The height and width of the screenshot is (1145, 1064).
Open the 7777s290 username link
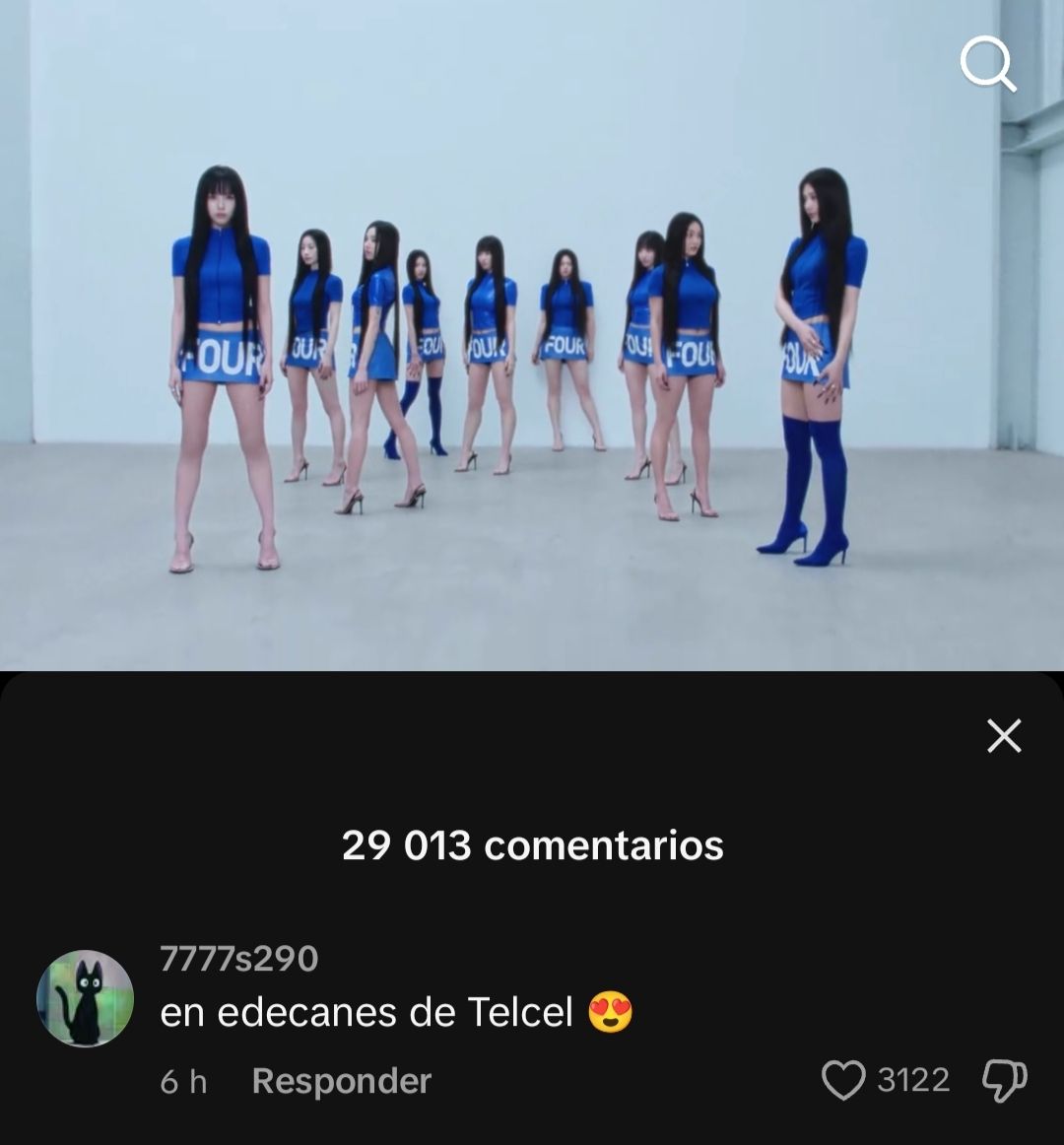click(239, 958)
